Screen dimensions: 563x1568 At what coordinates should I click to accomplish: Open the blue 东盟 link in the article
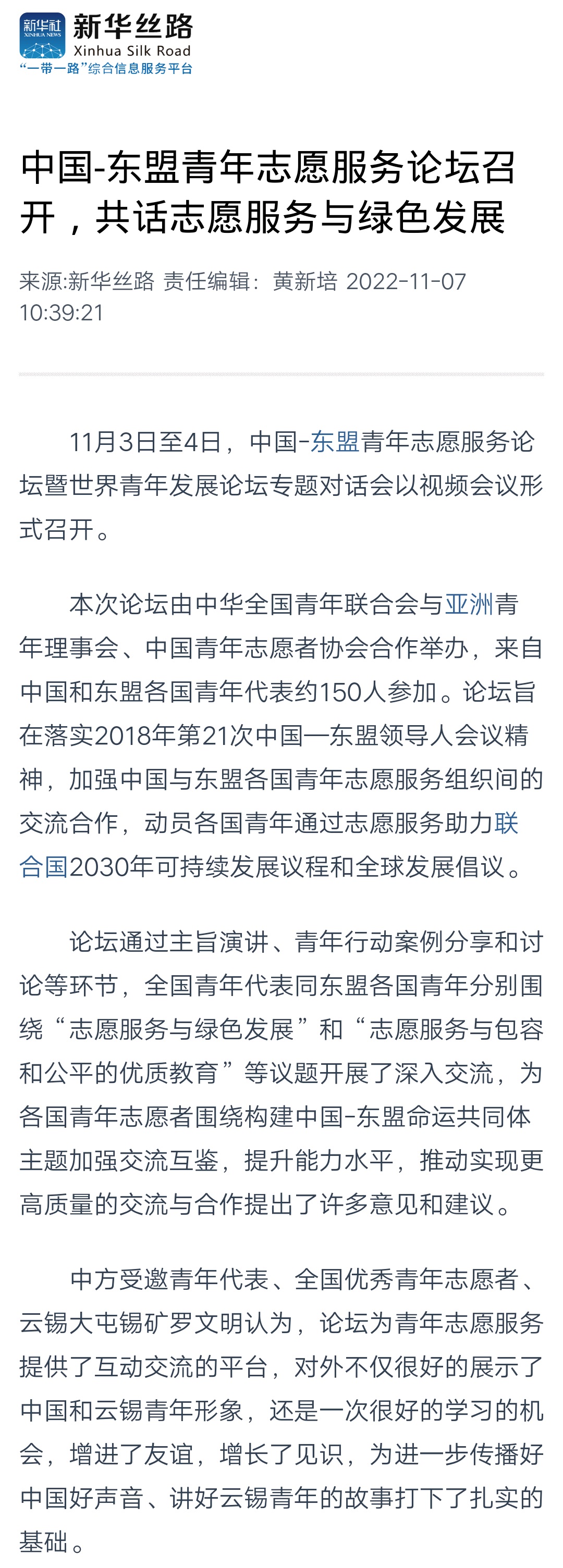tap(335, 442)
